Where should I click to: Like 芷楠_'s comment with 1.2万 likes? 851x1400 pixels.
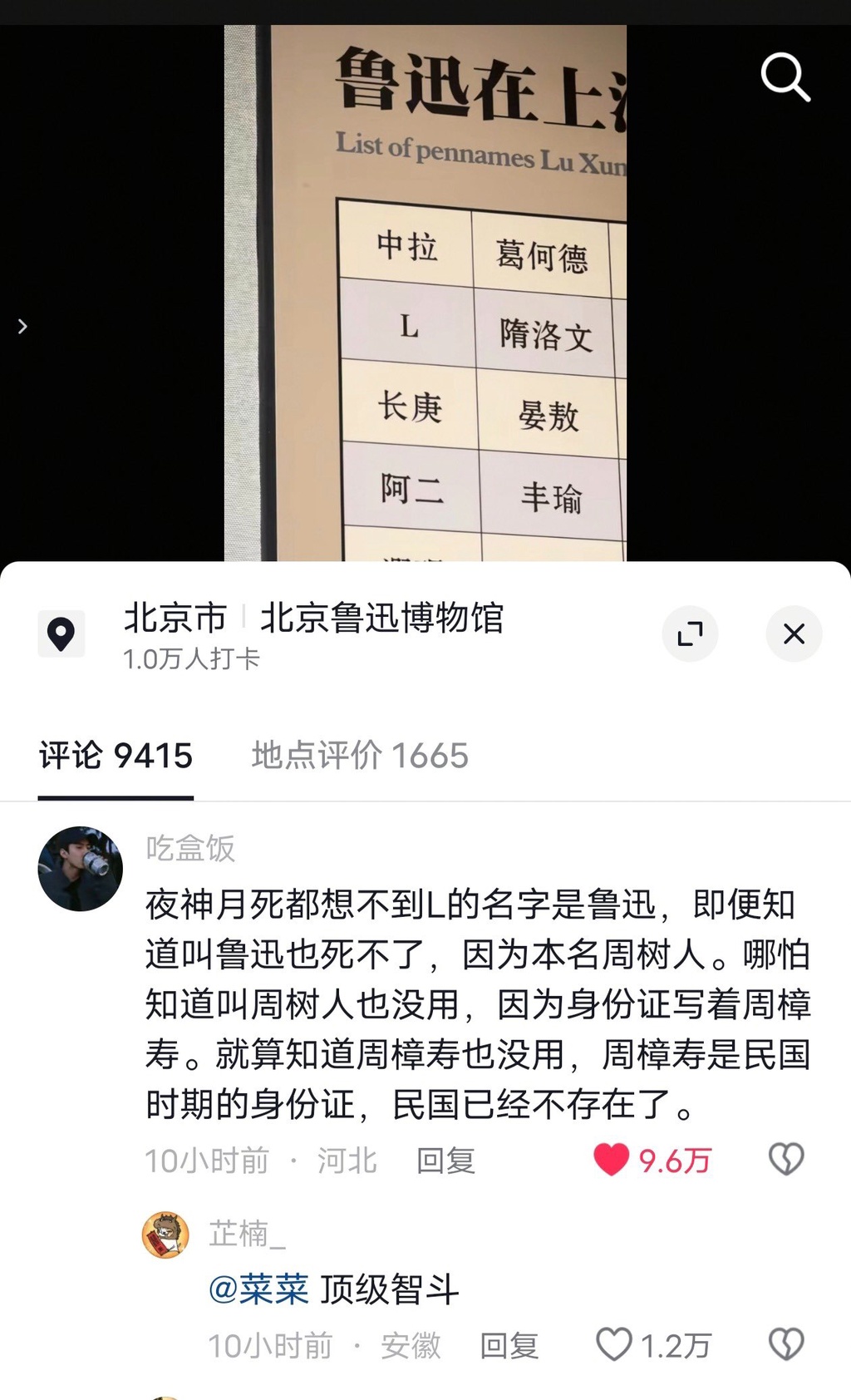click(614, 1344)
